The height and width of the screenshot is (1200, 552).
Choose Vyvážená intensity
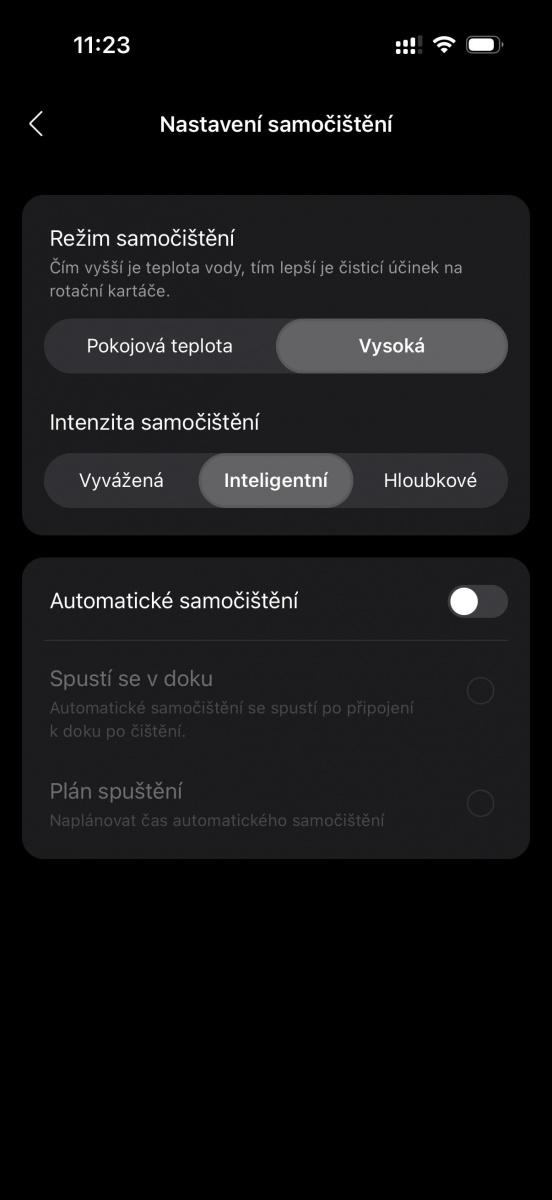(x=122, y=480)
